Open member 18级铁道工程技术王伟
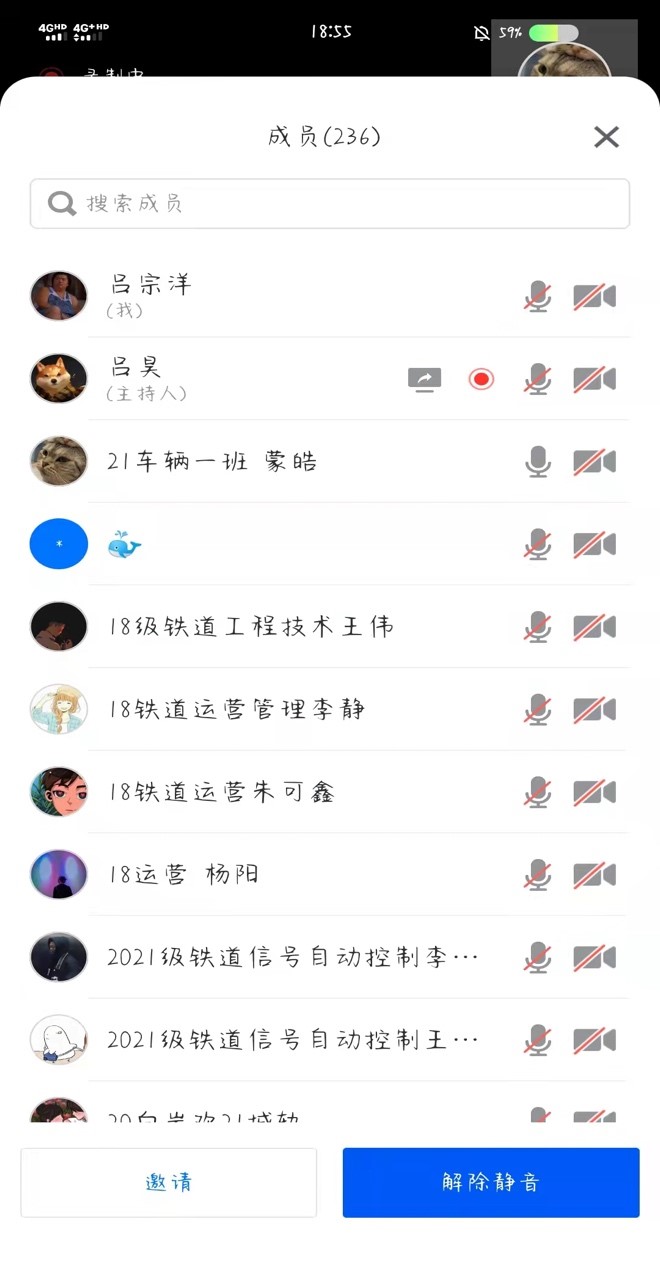 (x=250, y=627)
